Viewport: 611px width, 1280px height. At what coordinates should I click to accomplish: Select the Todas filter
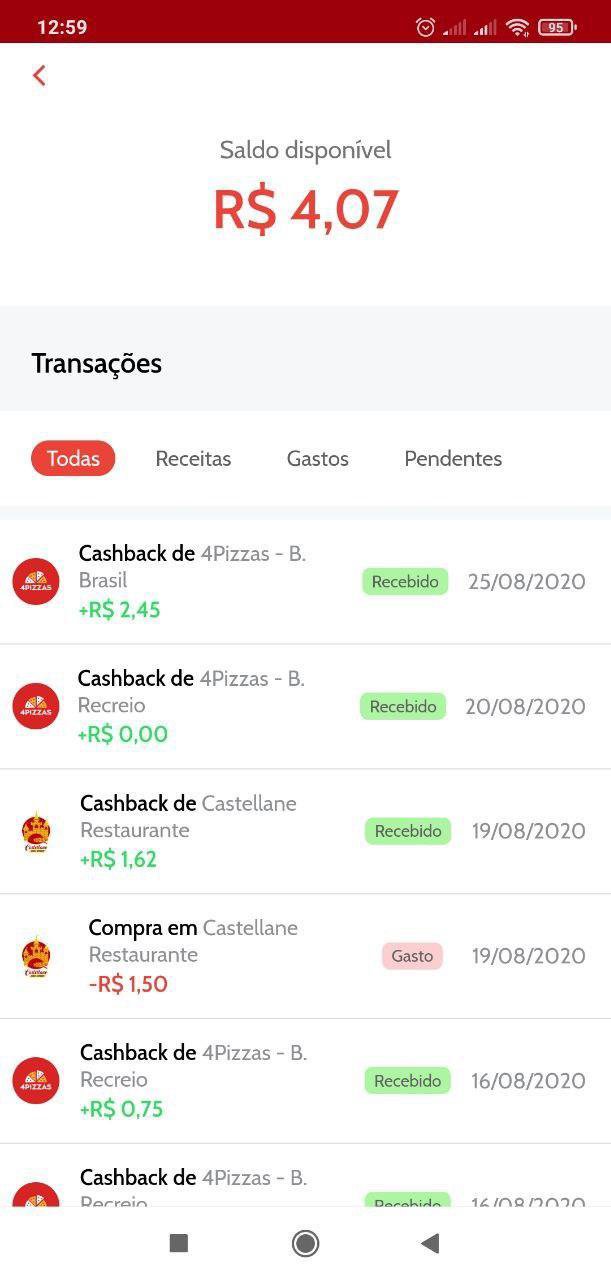click(x=73, y=459)
